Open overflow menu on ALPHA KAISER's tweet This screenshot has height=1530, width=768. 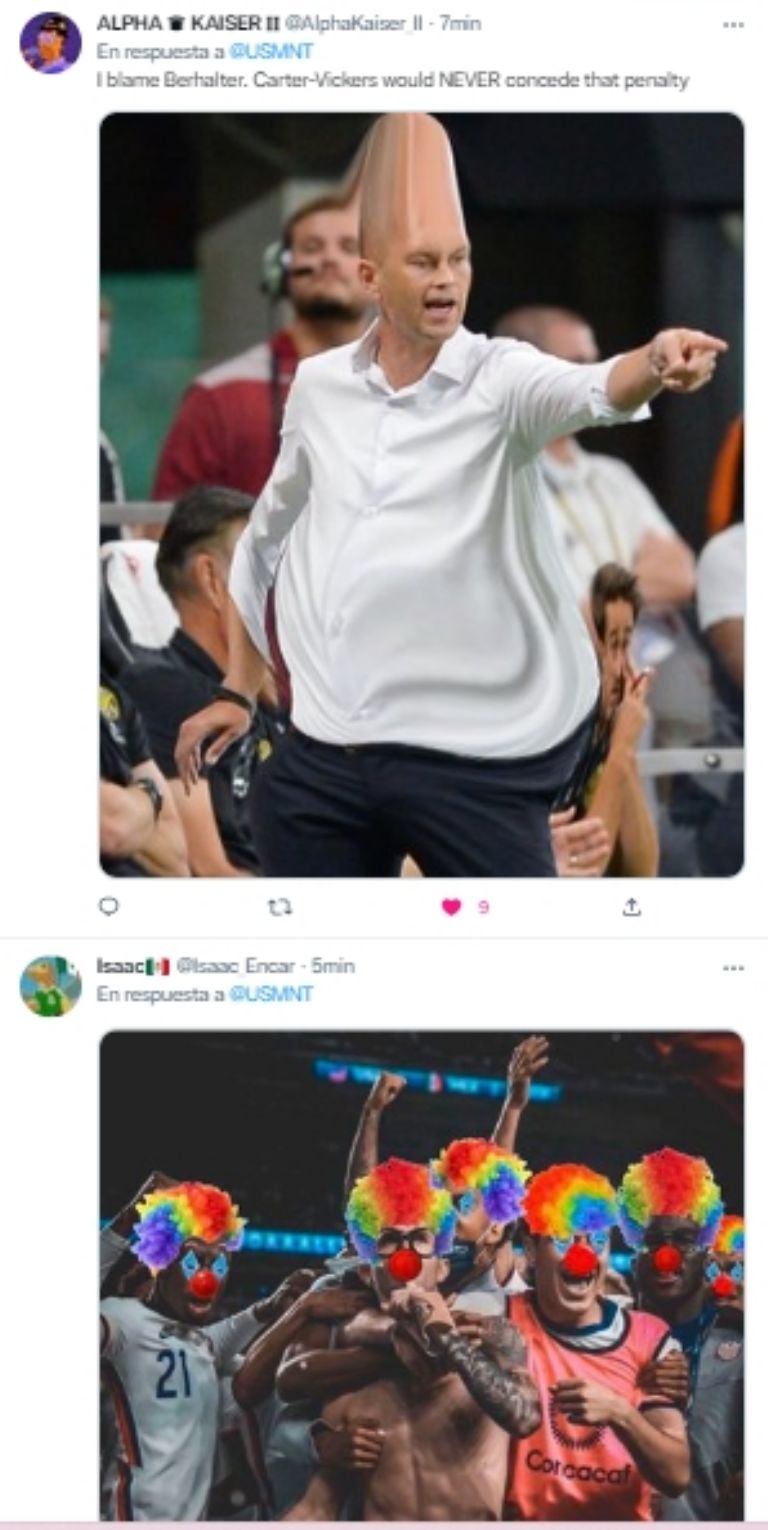coord(733,24)
